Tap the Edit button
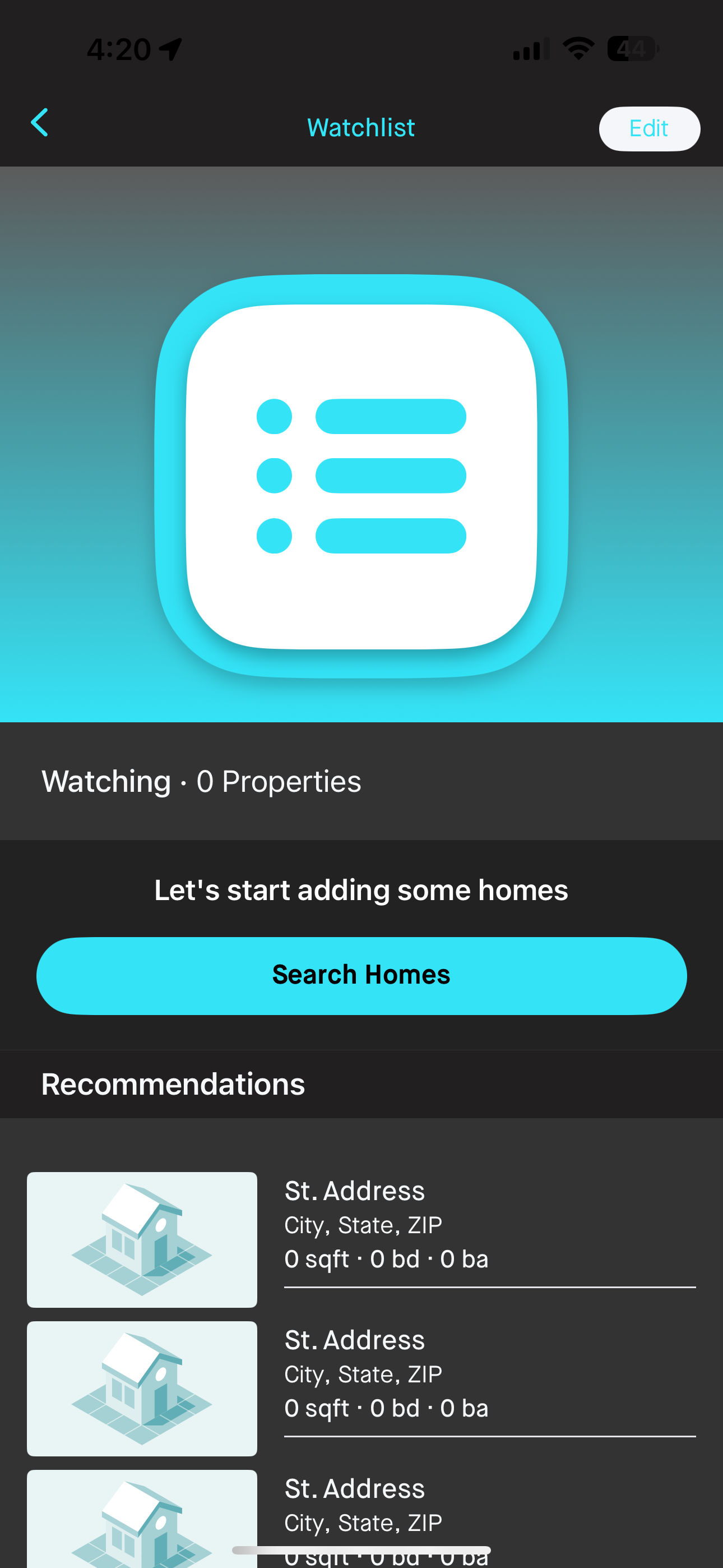This screenshot has width=723, height=1568. [x=649, y=128]
